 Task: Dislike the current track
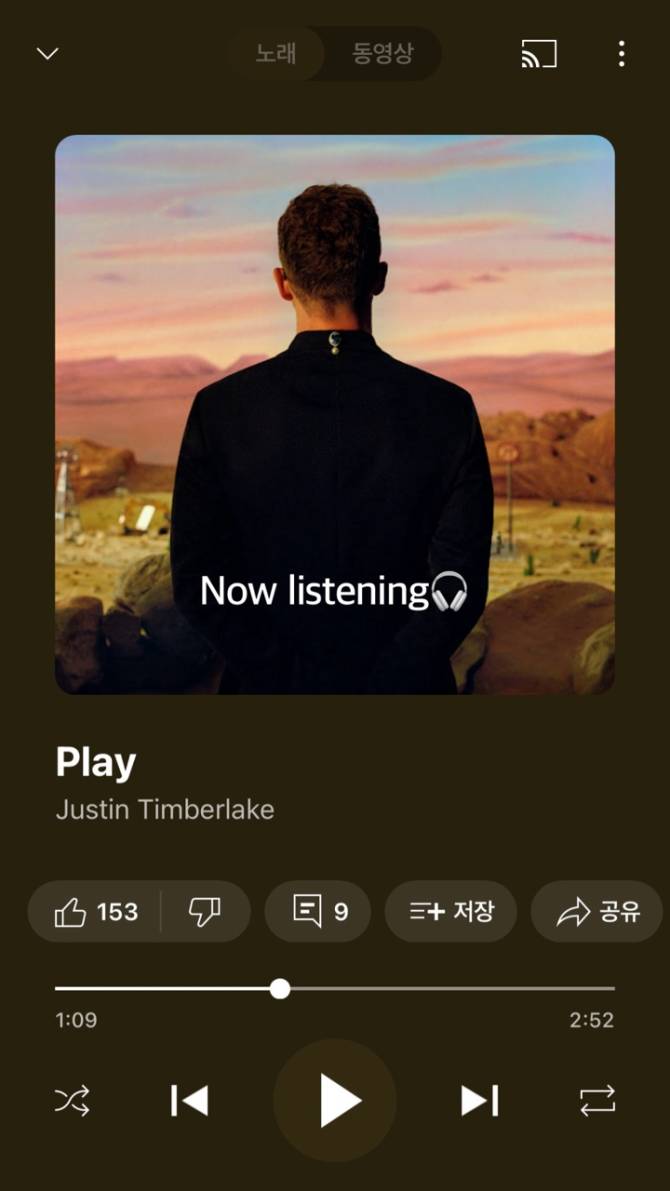pos(205,912)
